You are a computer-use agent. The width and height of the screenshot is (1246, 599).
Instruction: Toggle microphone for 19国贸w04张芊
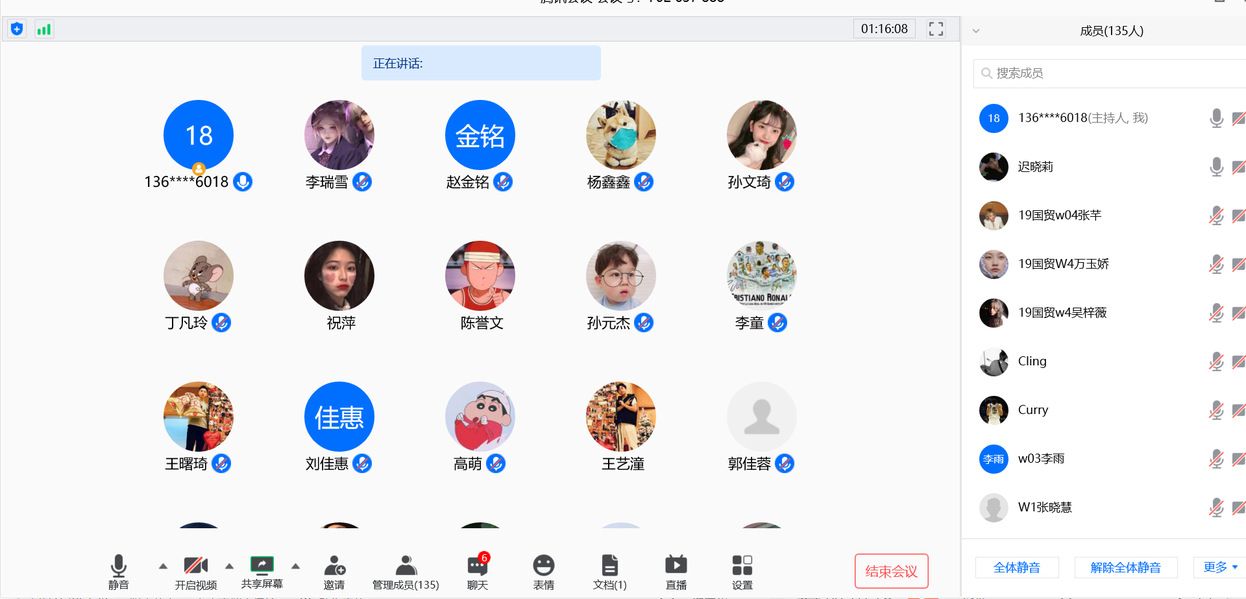(1216, 215)
